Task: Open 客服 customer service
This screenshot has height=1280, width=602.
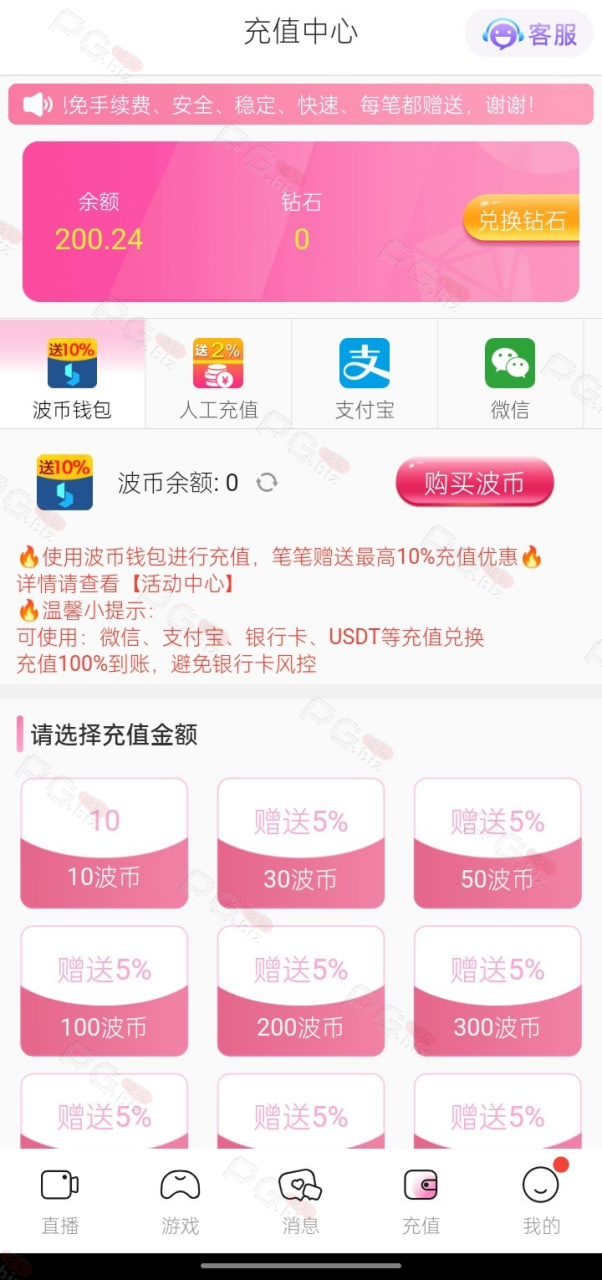Action: click(530, 34)
